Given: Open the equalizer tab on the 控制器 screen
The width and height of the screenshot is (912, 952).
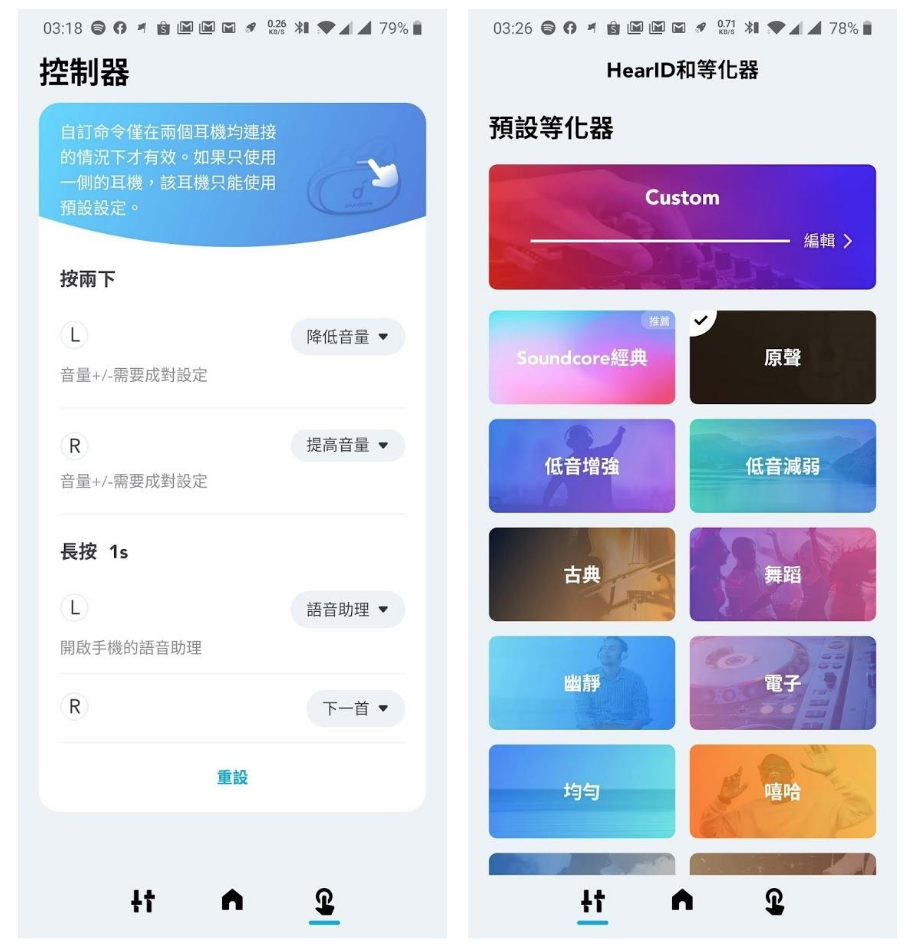Looking at the screenshot, I should 143,901.
